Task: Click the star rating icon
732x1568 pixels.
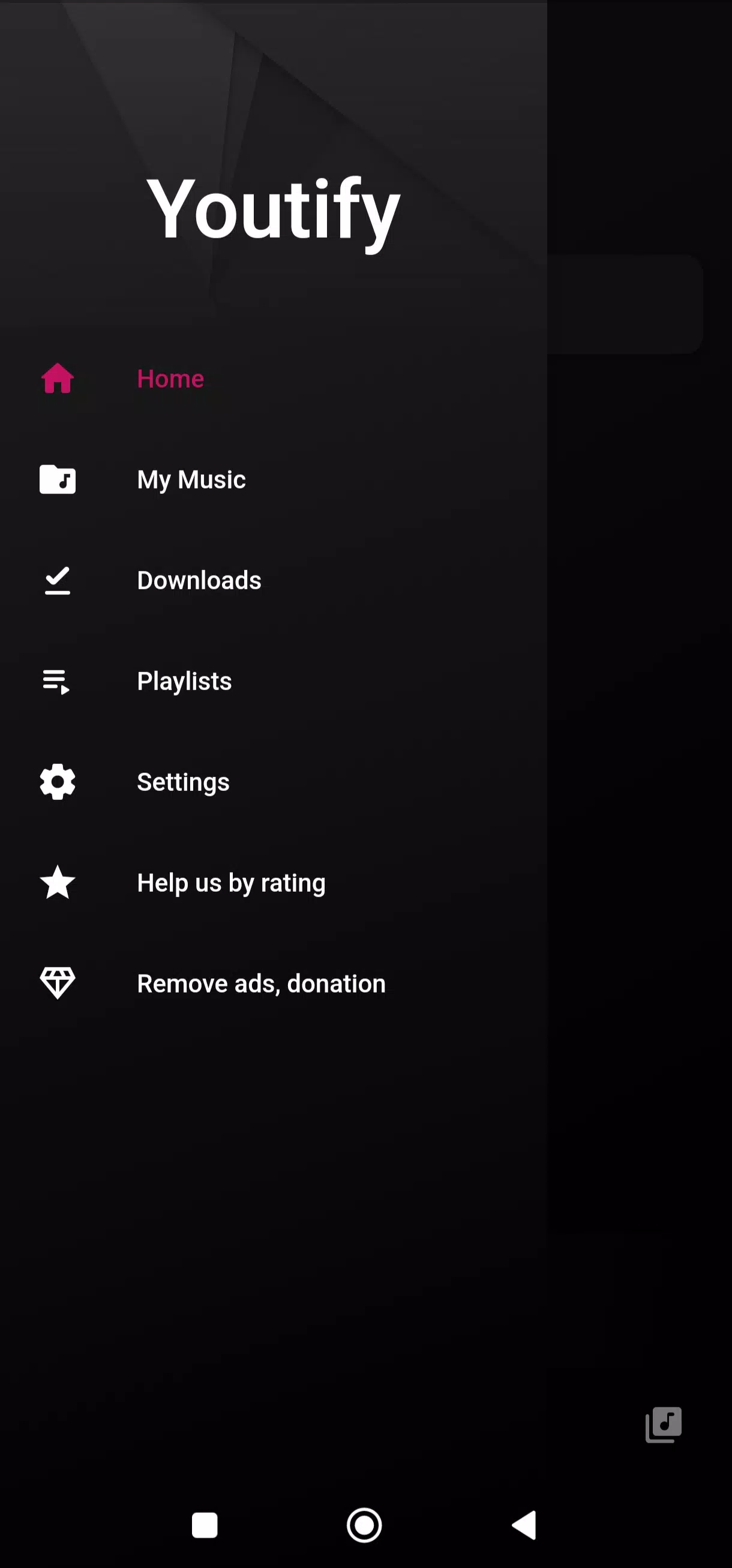Action: (57, 882)
